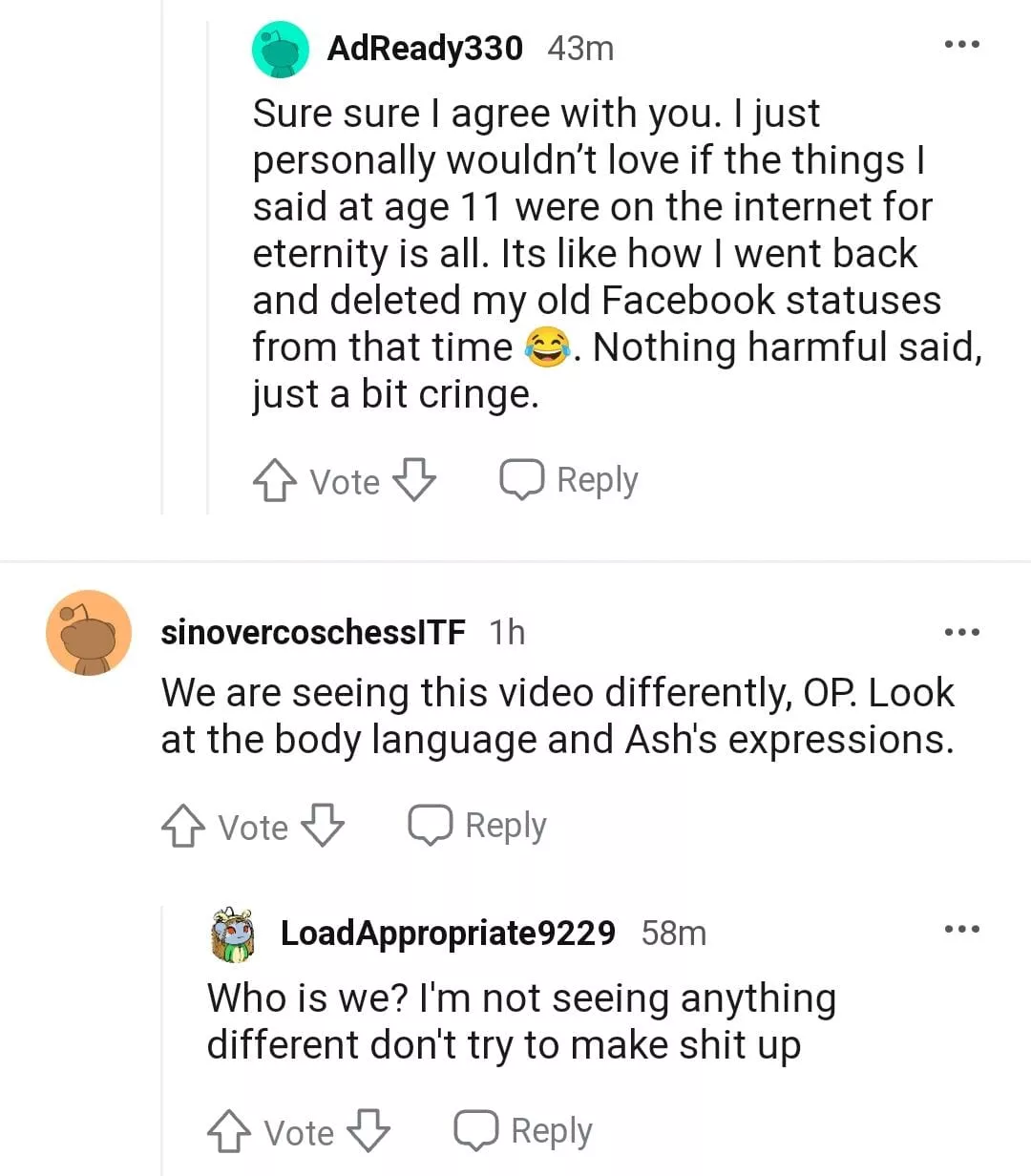Visit LoadAppropriate9229's profile
1031x1176 pixels.
(447, 933)
